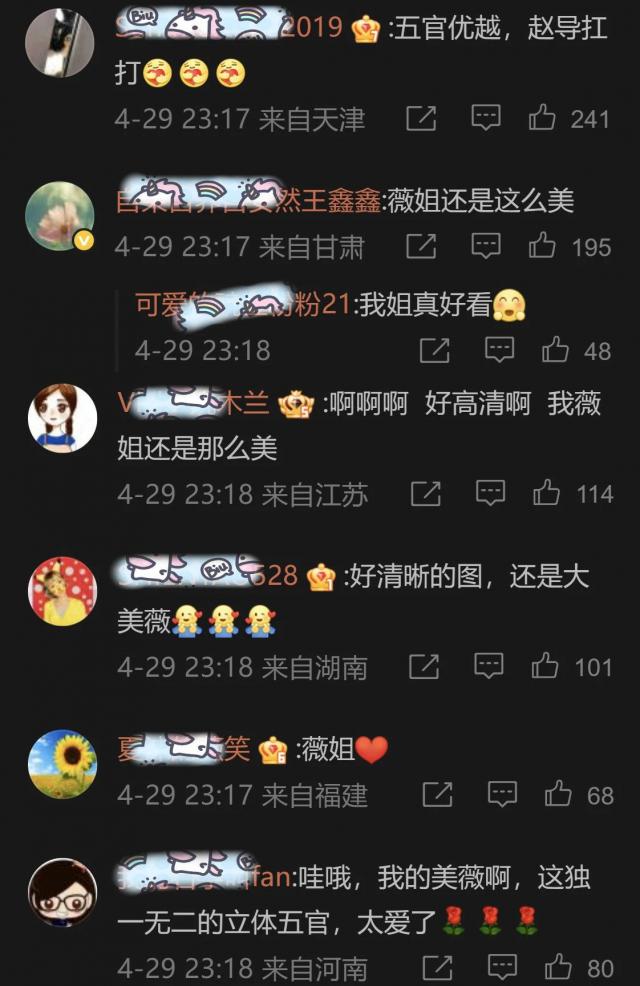
Task: Share the comment from 湖南
Action: point(424,666)
